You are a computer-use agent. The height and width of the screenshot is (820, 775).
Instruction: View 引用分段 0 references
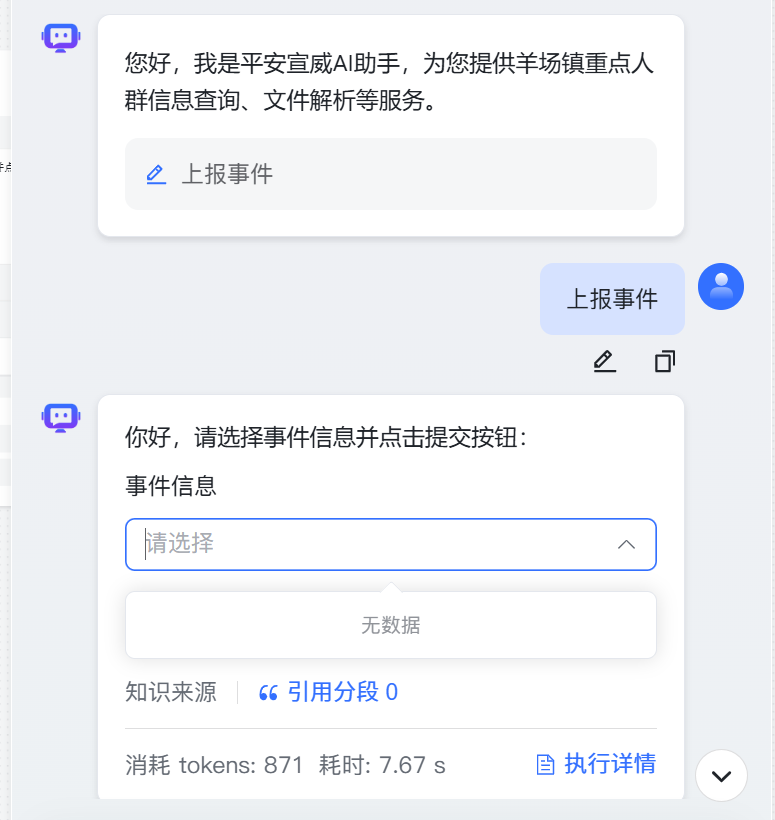point(329,692)
